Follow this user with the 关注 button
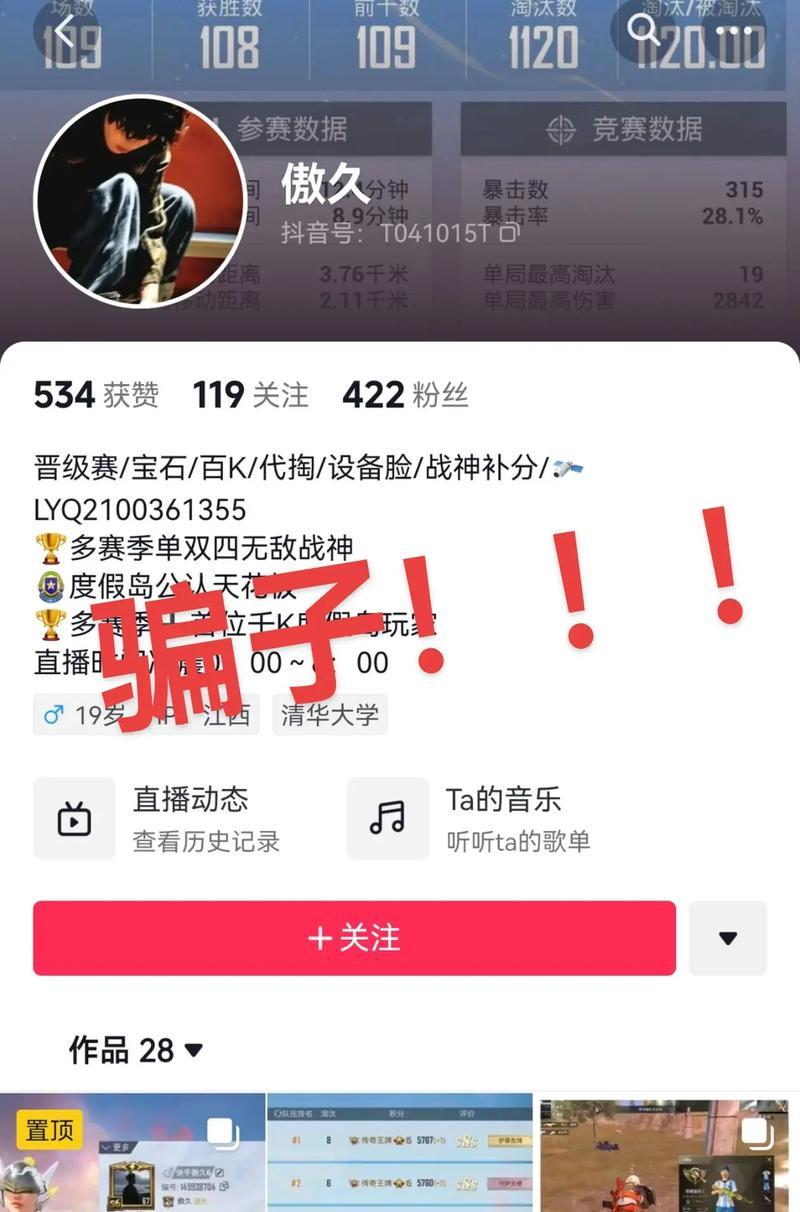This screenshot has height=1212, width=800. pyautogui.click(x=354, y=938)
